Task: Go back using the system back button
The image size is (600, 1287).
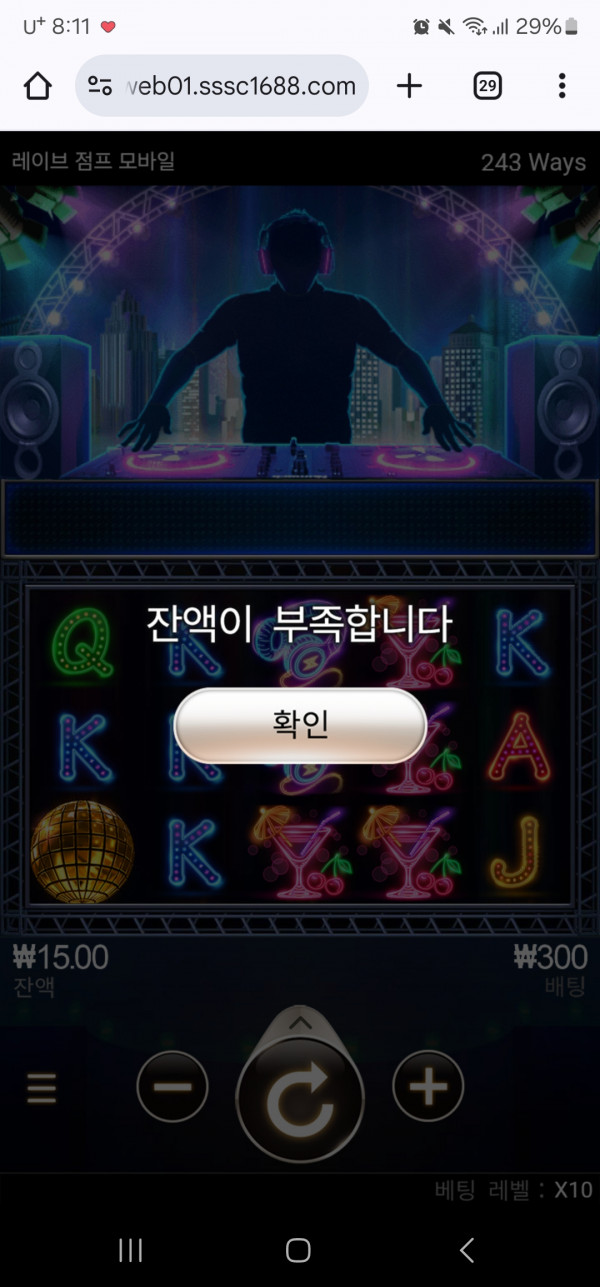Action: point(466,1249)
